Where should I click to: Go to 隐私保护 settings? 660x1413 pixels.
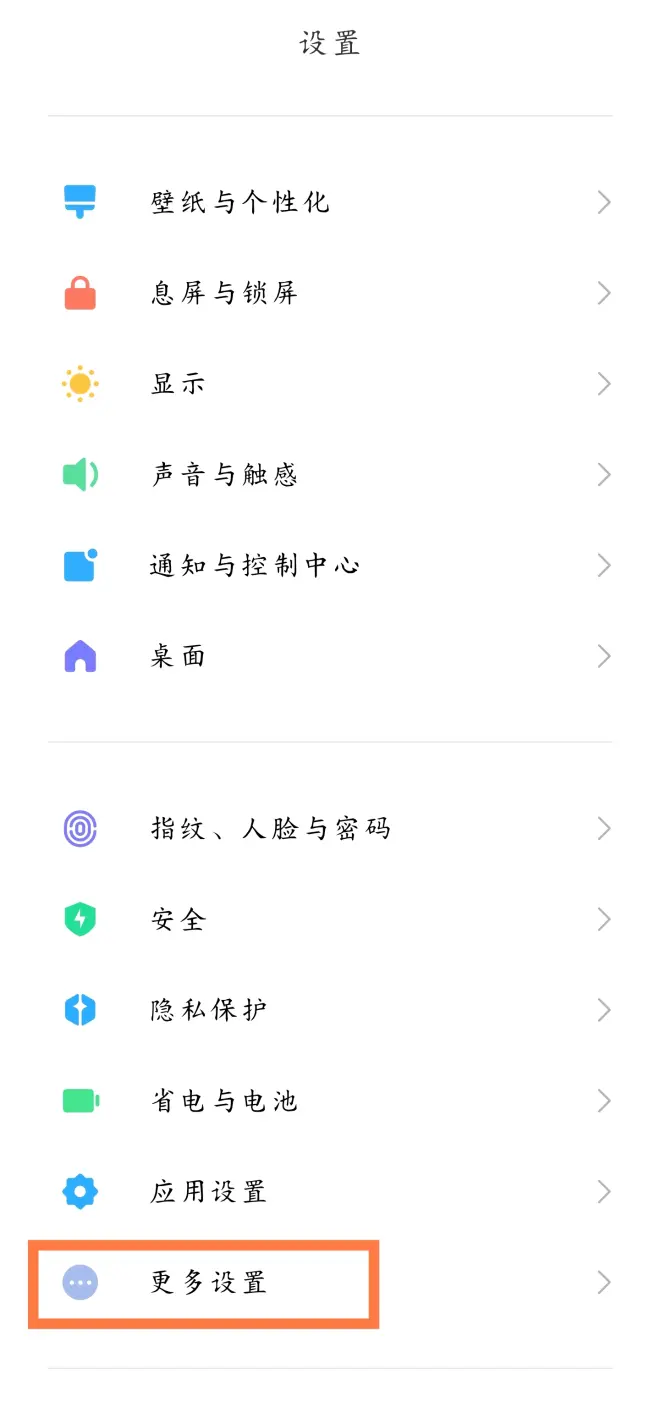pos(330,1011)
